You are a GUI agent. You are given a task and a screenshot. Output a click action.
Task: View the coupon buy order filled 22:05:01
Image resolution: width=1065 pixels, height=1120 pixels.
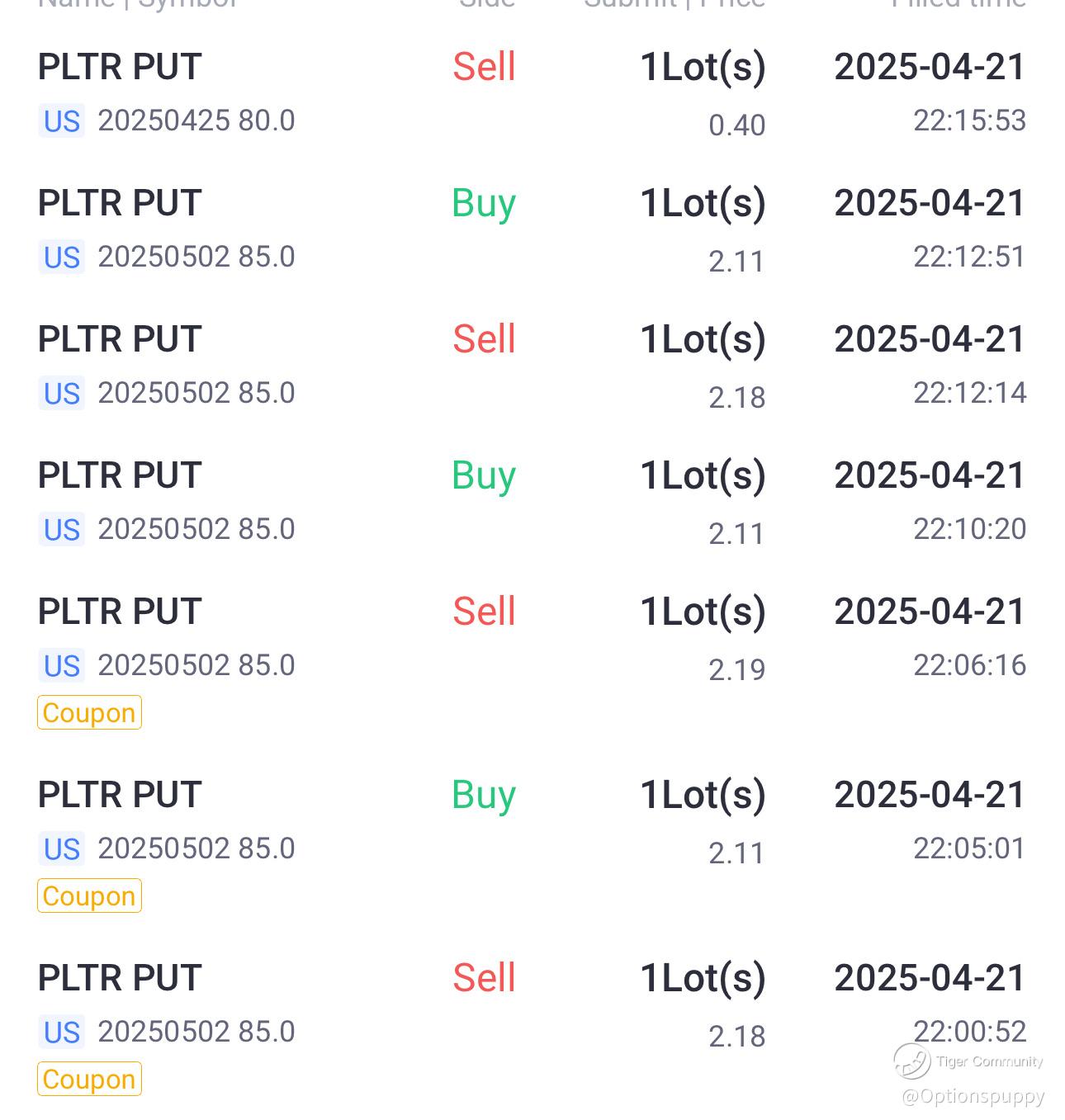coord(532,835)
